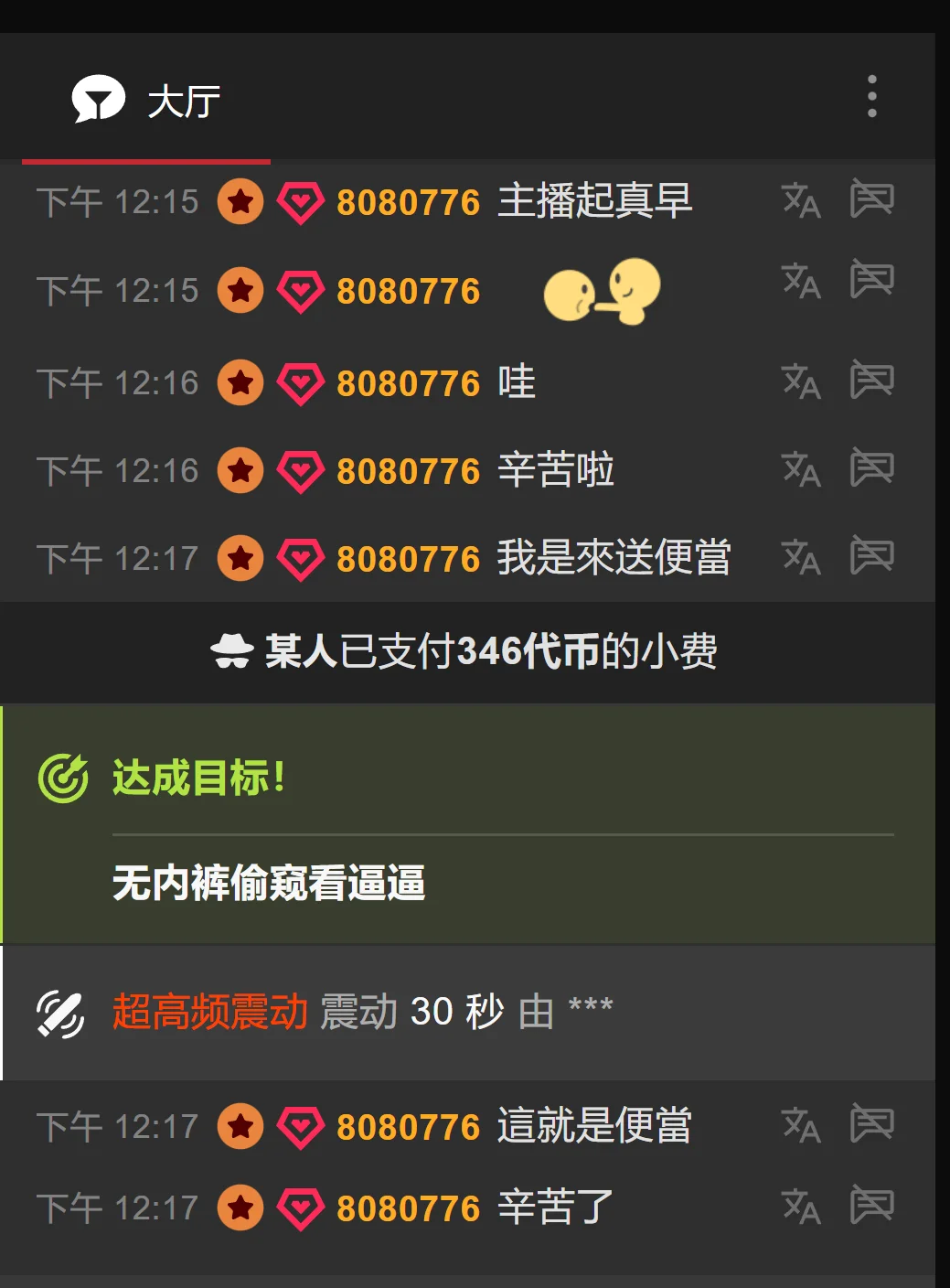Report the message 主播起真早
Image resolution: width=950 pixels, height=1288 pixels.
[871, 199]
